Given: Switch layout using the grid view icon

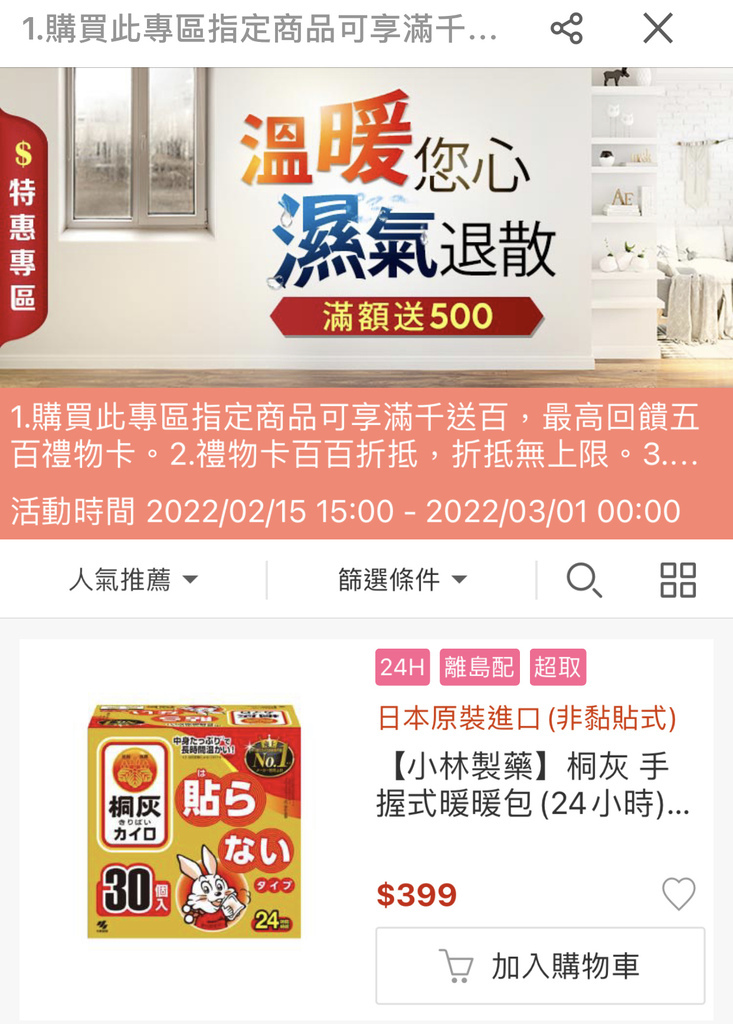Looking at the screenshot, I should [677, 580].
